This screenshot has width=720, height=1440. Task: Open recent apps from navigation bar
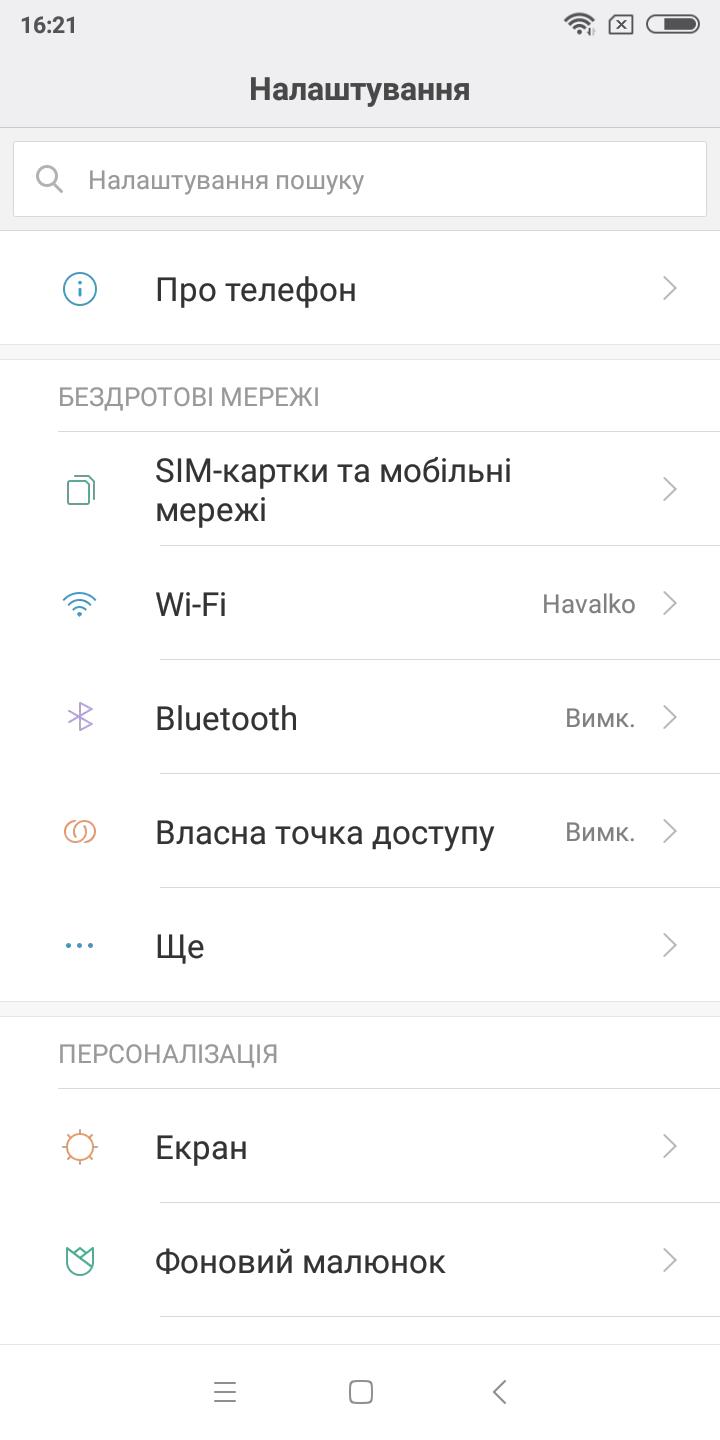[x=225, y=1391]
